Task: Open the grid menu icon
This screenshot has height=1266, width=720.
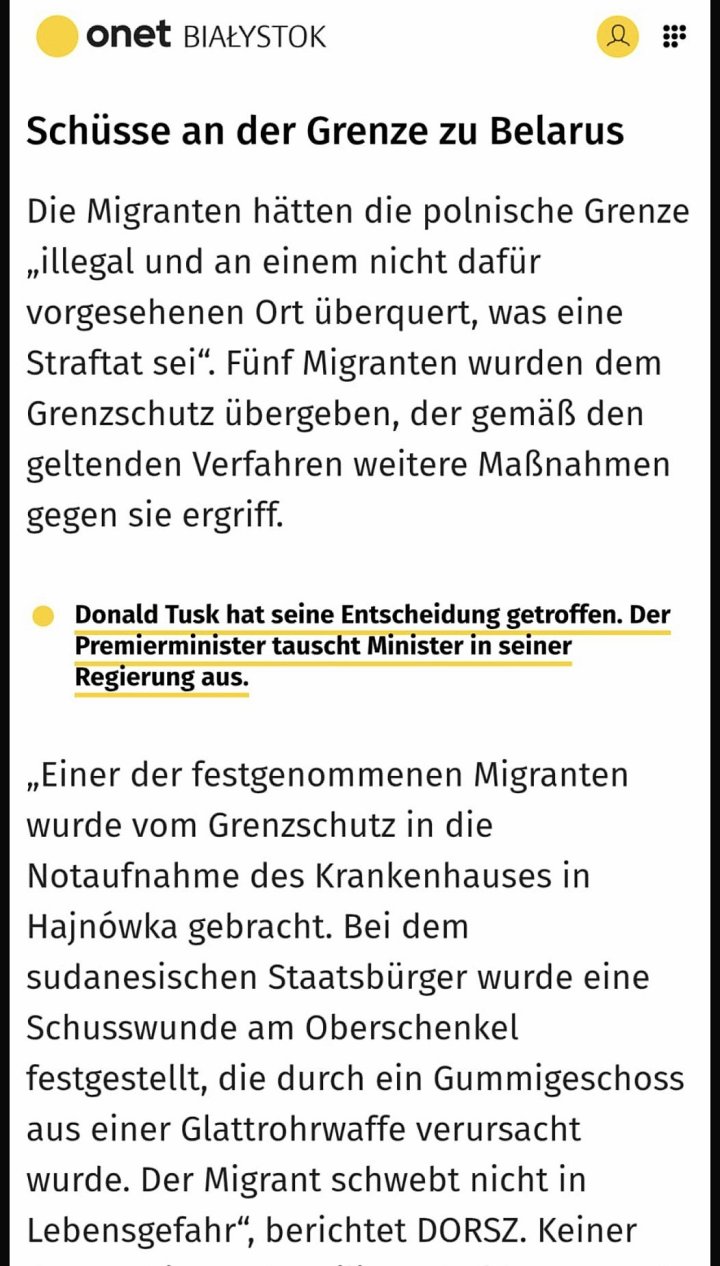Action: (x=675, y=37)
